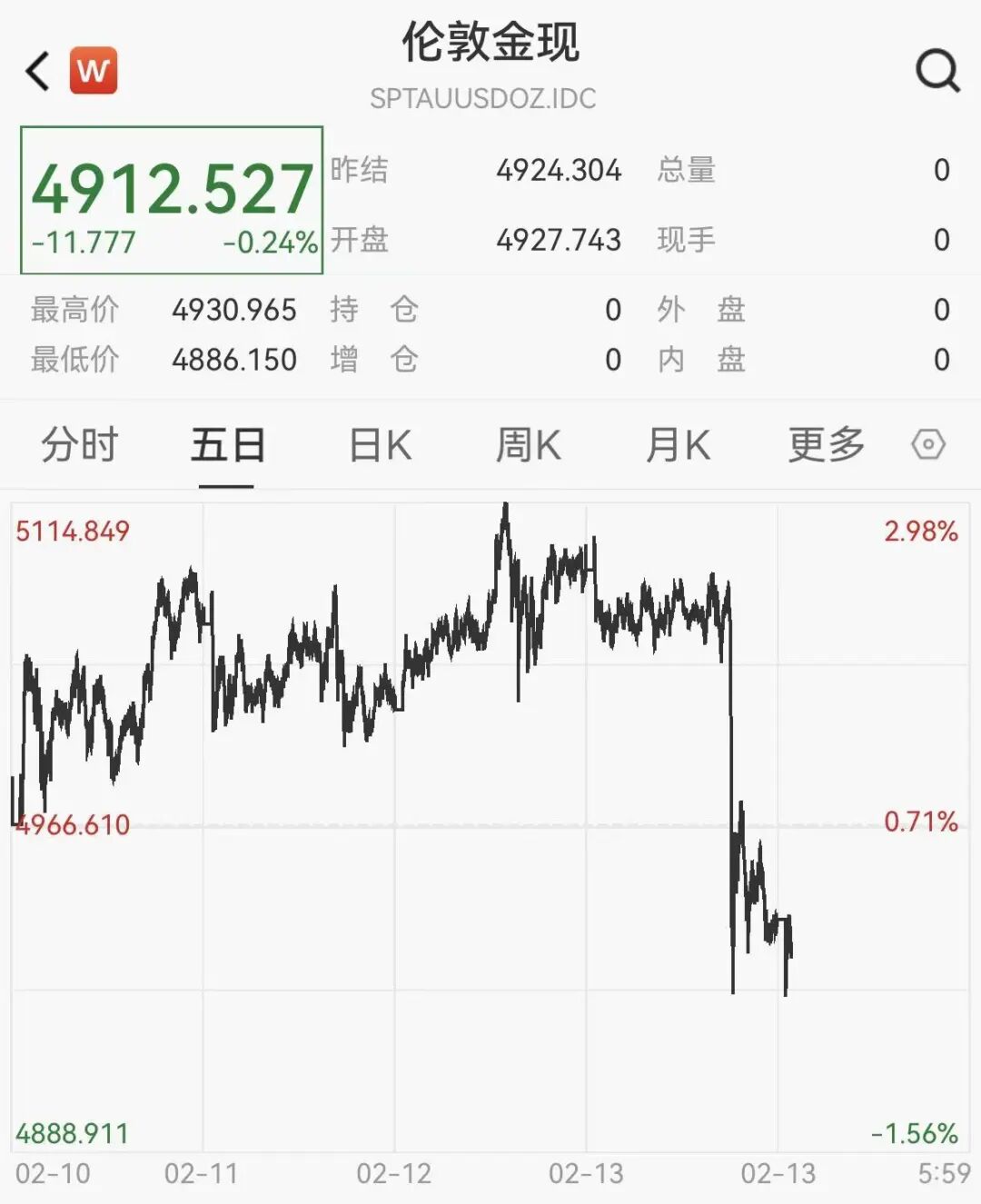Screen dimensions: 981x1204
Task: Open chart settings hexagon icon
Action: coord(928,445)
